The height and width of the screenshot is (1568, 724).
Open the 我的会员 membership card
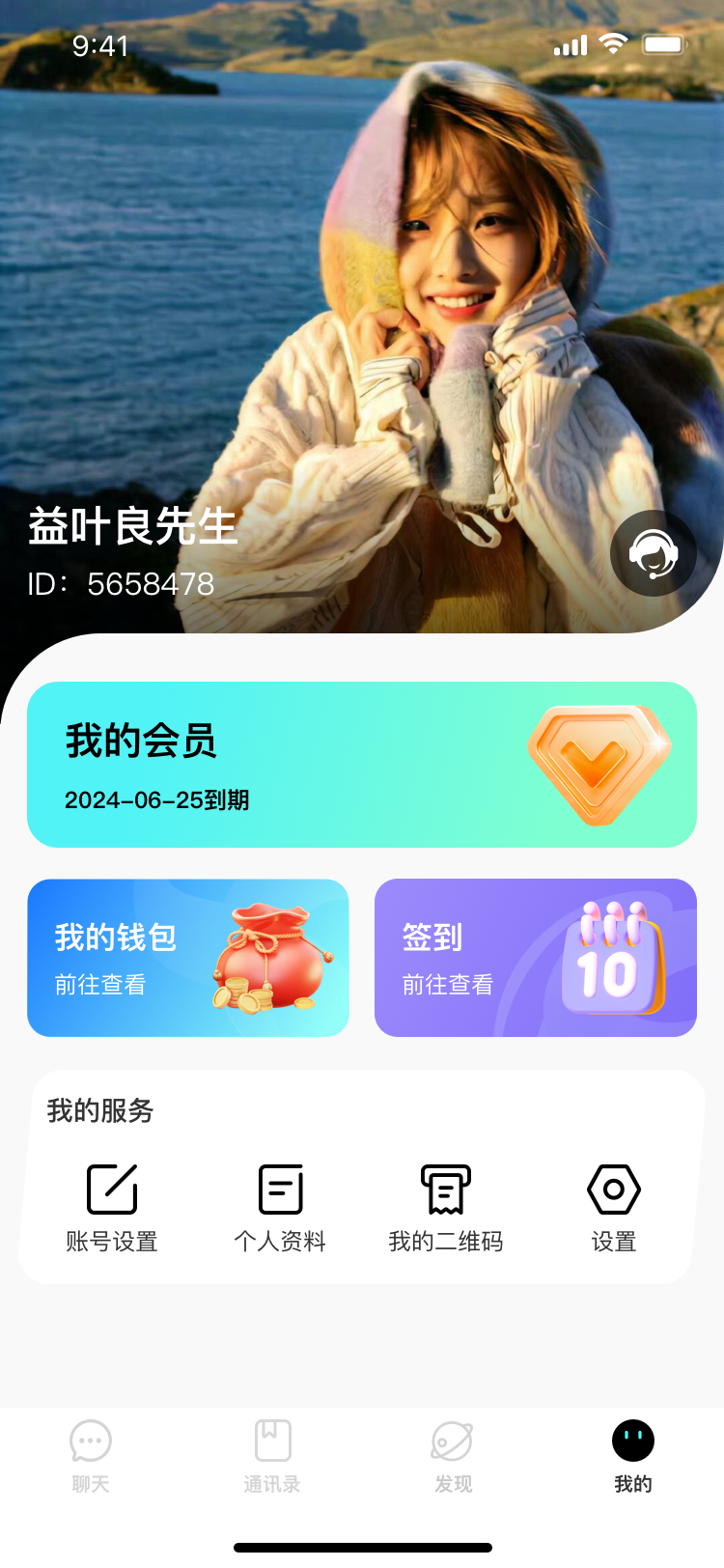(x=362, y=765)
